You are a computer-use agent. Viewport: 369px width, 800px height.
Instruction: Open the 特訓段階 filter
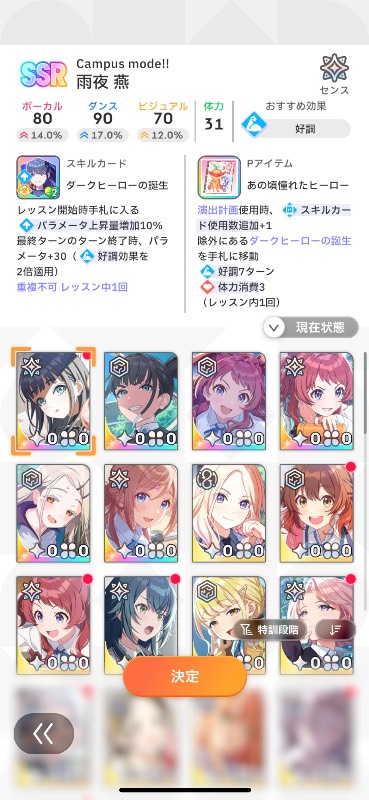coord(272,630)
